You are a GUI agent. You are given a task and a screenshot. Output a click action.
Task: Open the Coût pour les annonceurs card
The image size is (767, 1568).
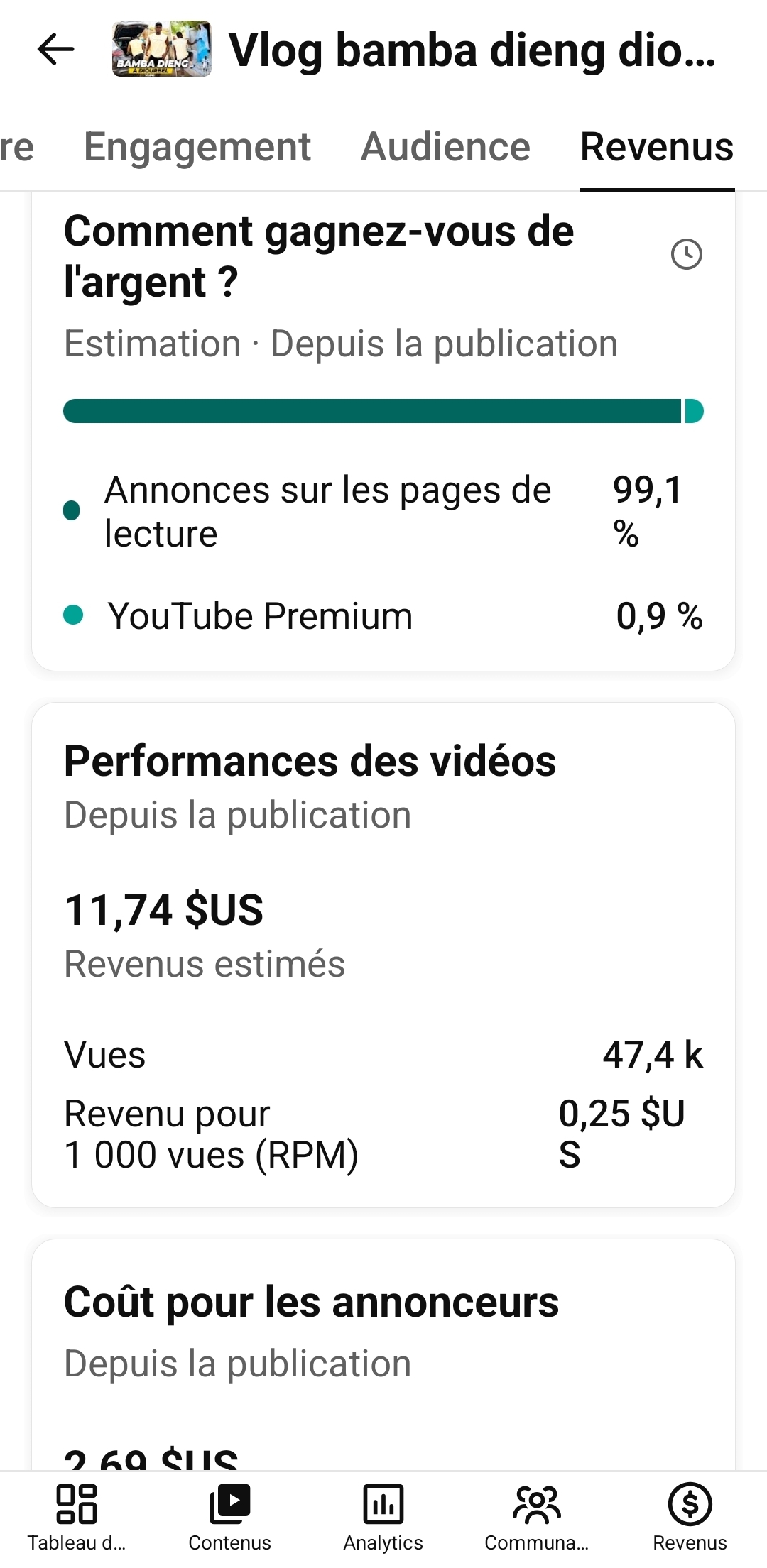(x=383, y=1354)
